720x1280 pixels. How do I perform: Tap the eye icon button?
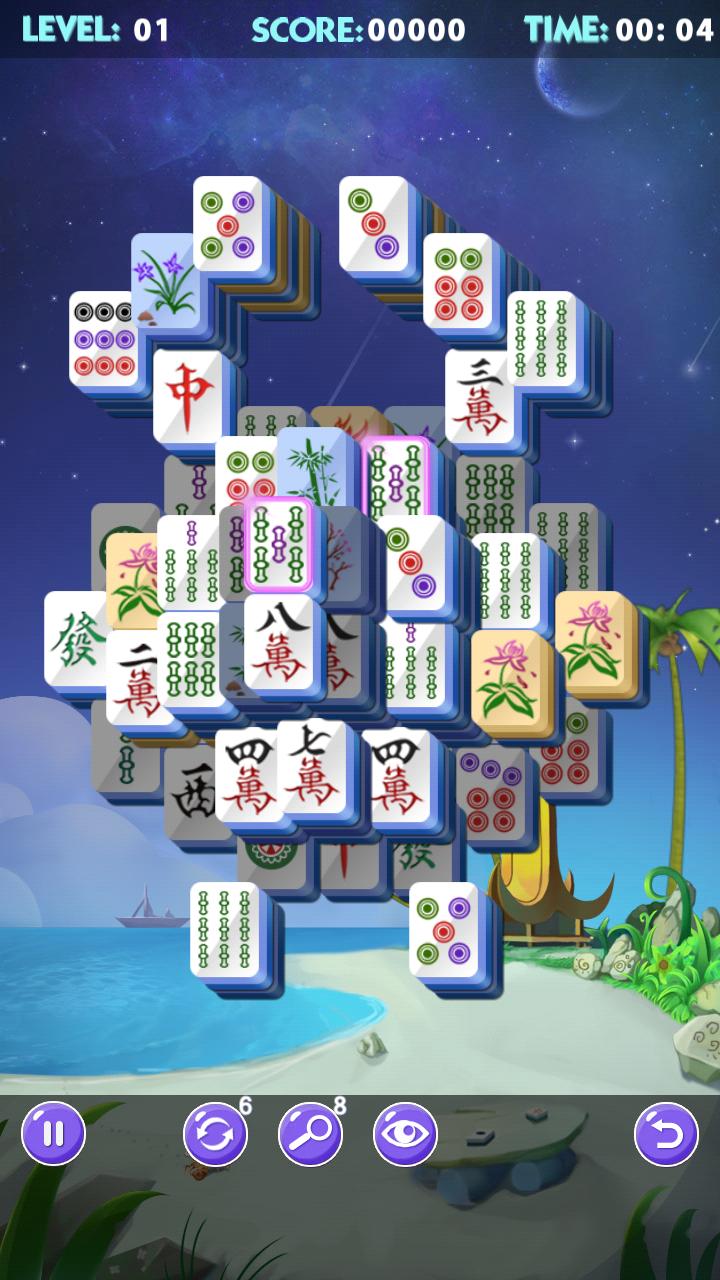pos(405,1134)
